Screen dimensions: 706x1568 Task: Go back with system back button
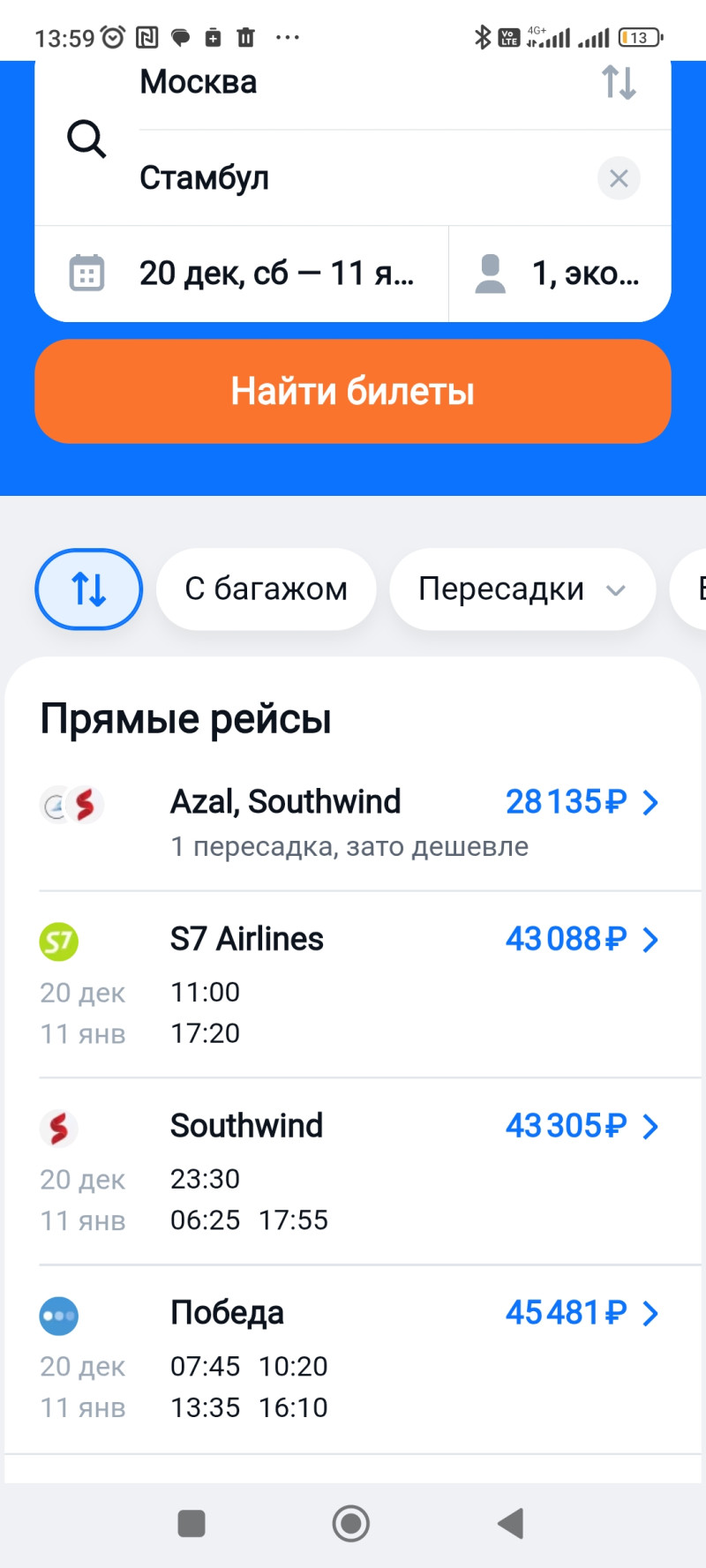click(x=511, y=1523)
